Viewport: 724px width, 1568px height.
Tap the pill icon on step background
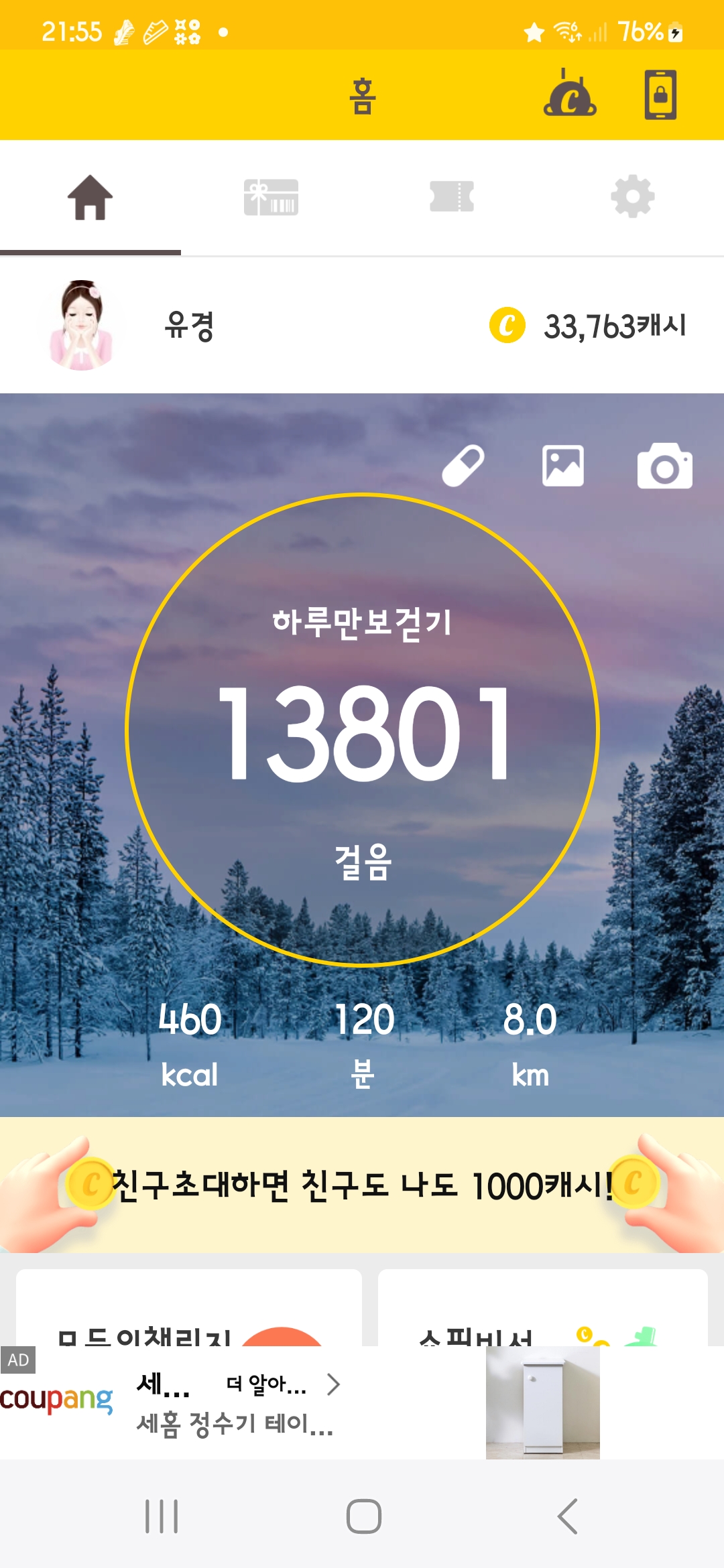463,466
